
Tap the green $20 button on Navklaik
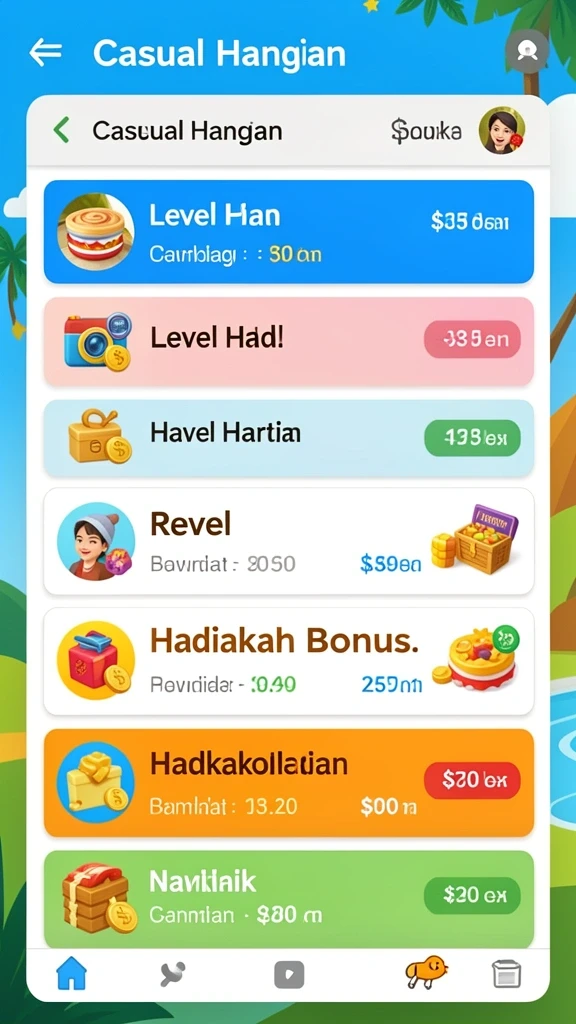[472, 895]
